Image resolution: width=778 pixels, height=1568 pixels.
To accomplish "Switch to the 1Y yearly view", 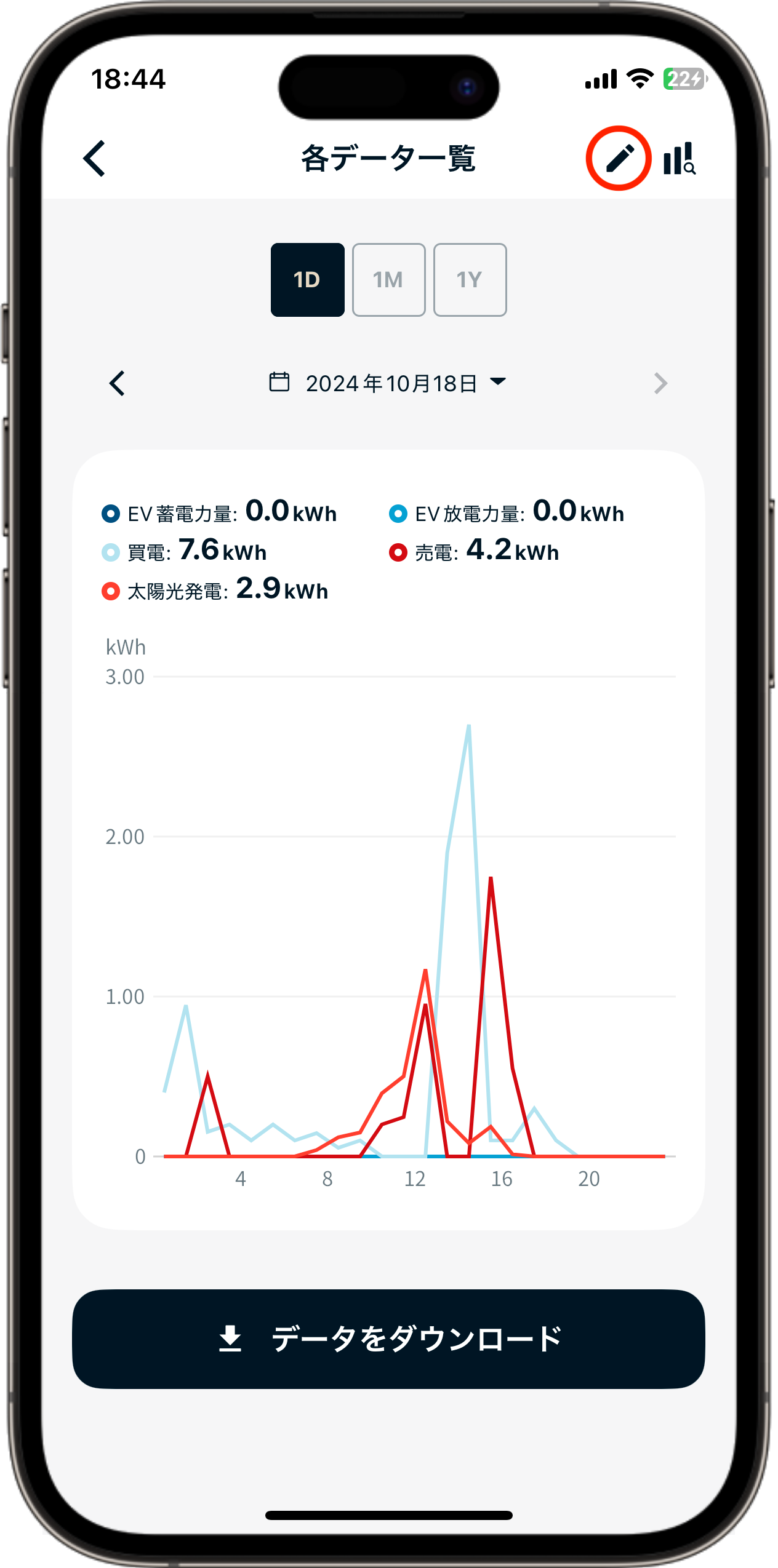I will (470, 280).
